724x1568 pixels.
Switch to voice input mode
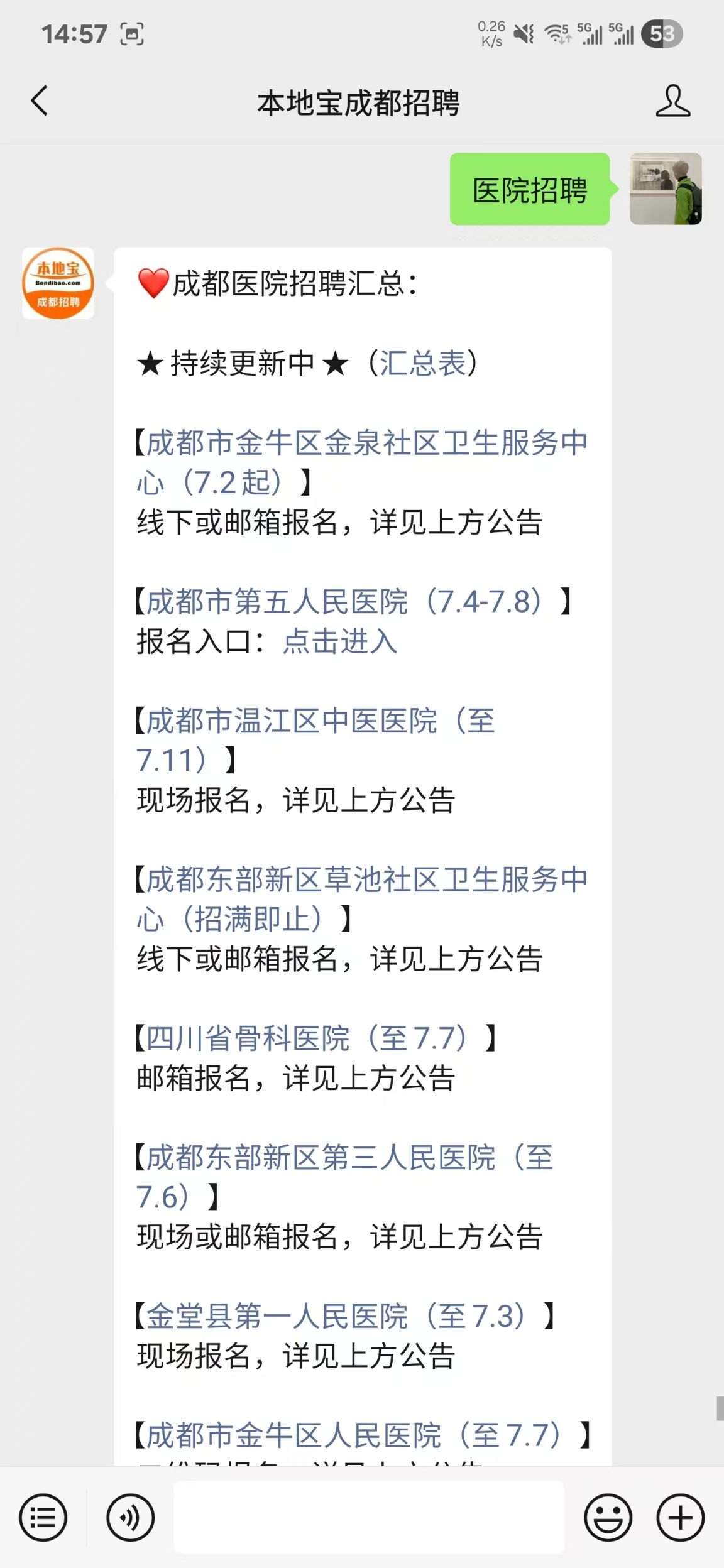pos(130,1518)
